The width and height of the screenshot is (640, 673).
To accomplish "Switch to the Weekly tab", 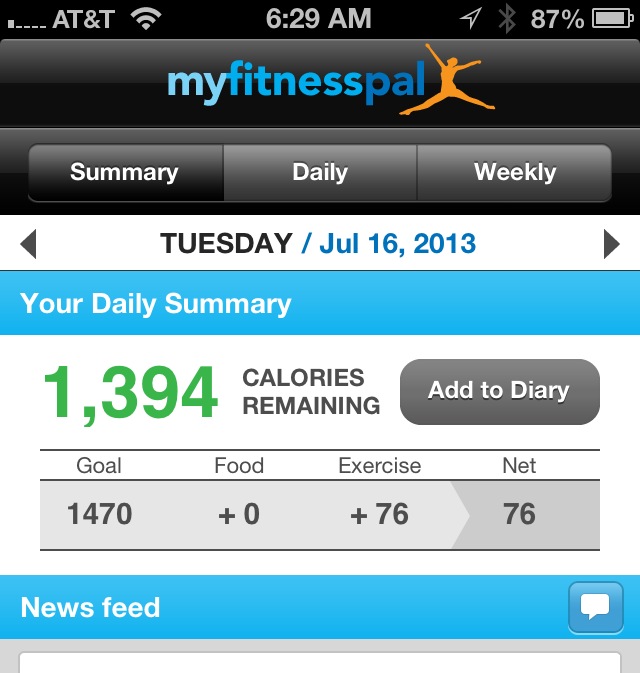I will click(x=514, y=173).
